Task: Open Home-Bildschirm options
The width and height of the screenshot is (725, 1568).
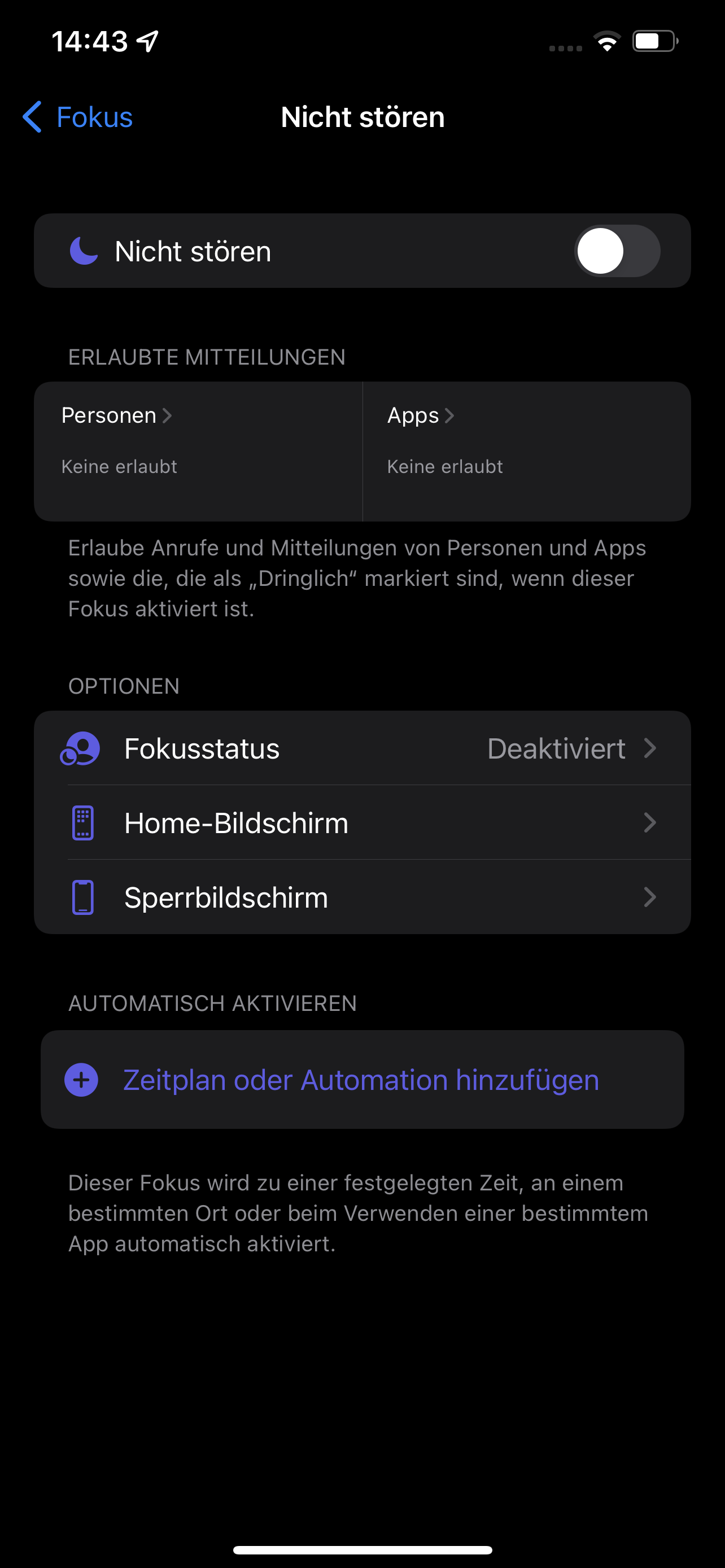Action: click(362, 823)
